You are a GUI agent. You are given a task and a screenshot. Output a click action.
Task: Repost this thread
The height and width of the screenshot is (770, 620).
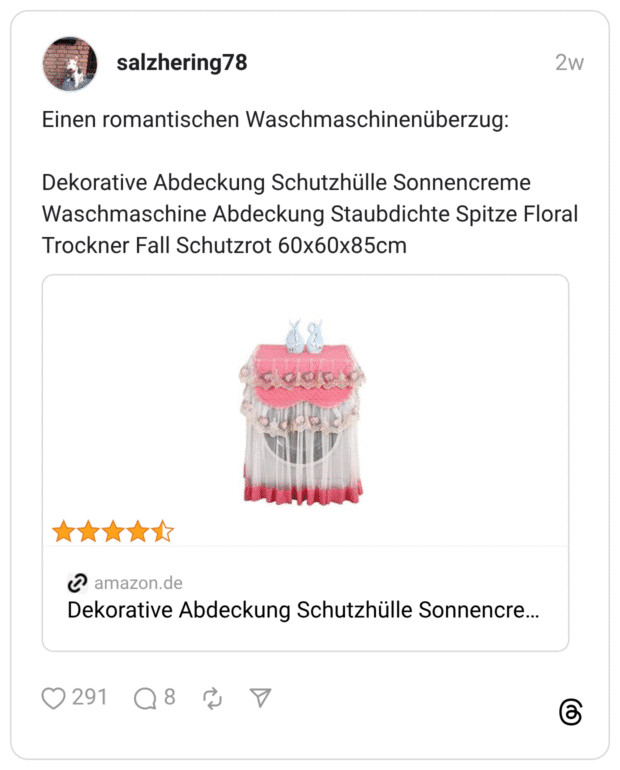212,698
